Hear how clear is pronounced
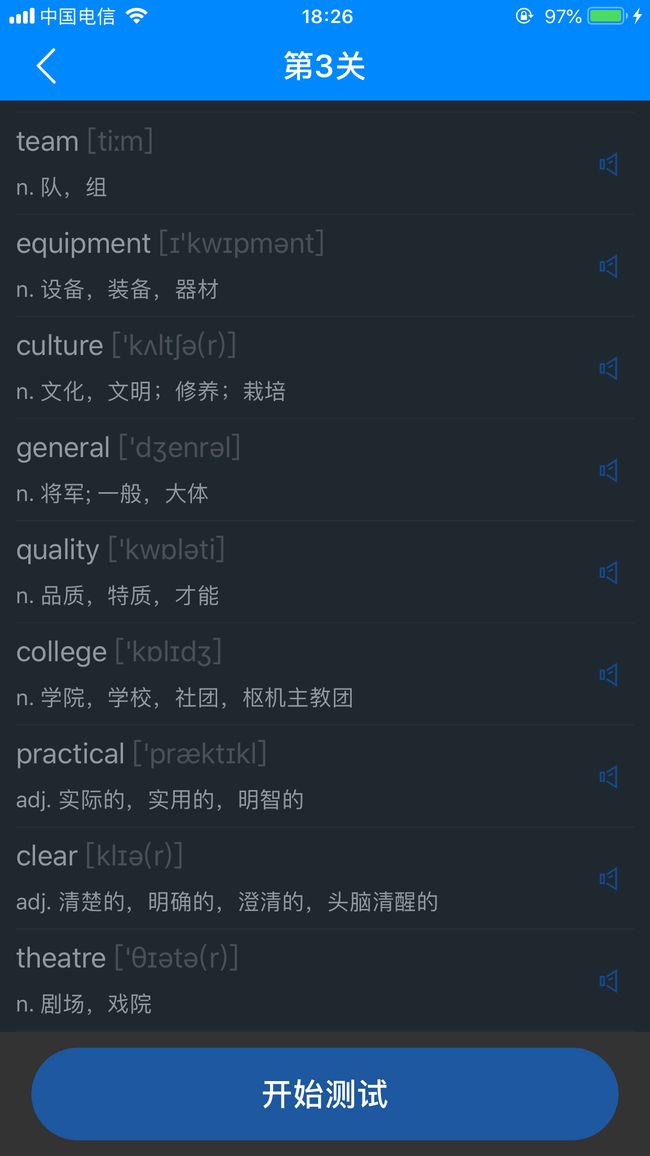 pyautogui.click(x=608, y=879)
